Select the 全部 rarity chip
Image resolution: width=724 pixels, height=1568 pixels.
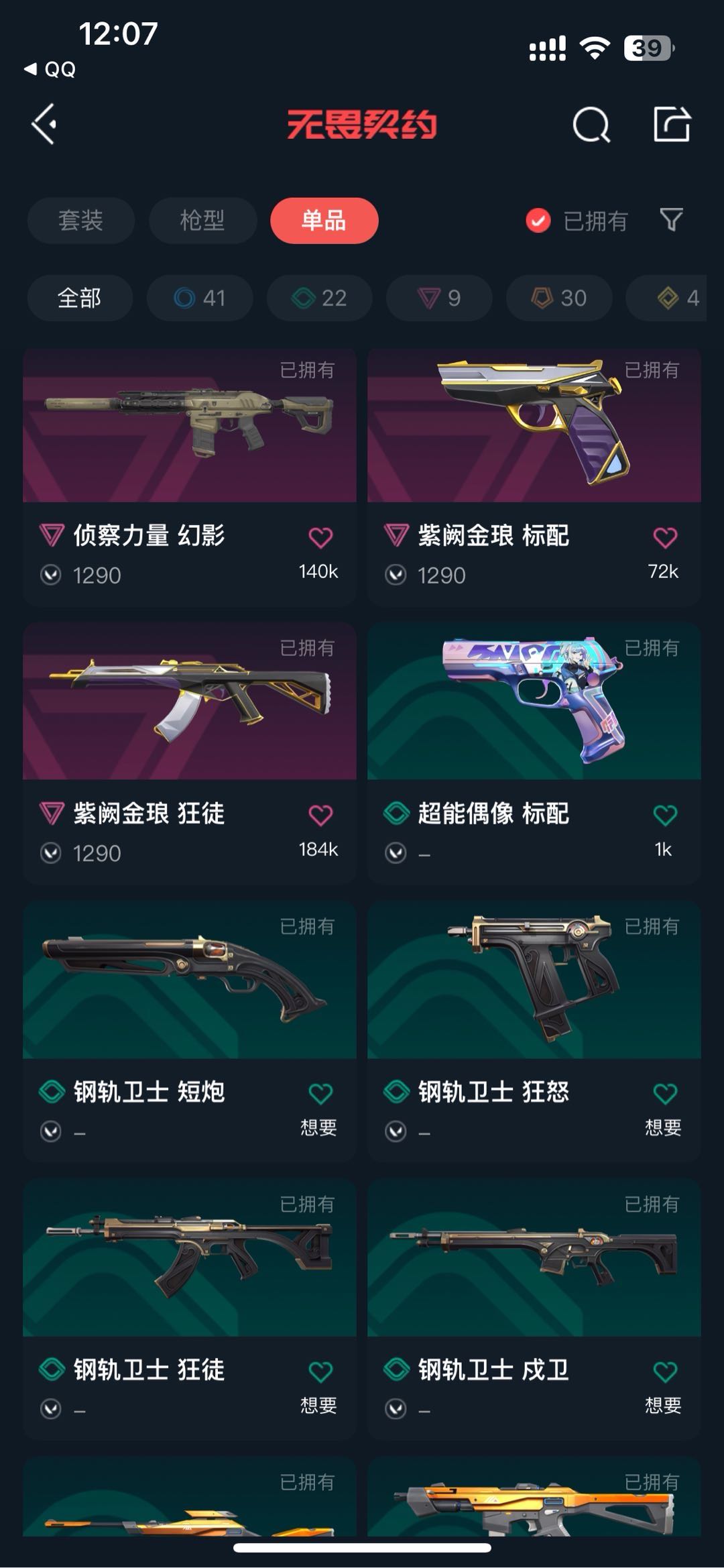click(80, 298)
